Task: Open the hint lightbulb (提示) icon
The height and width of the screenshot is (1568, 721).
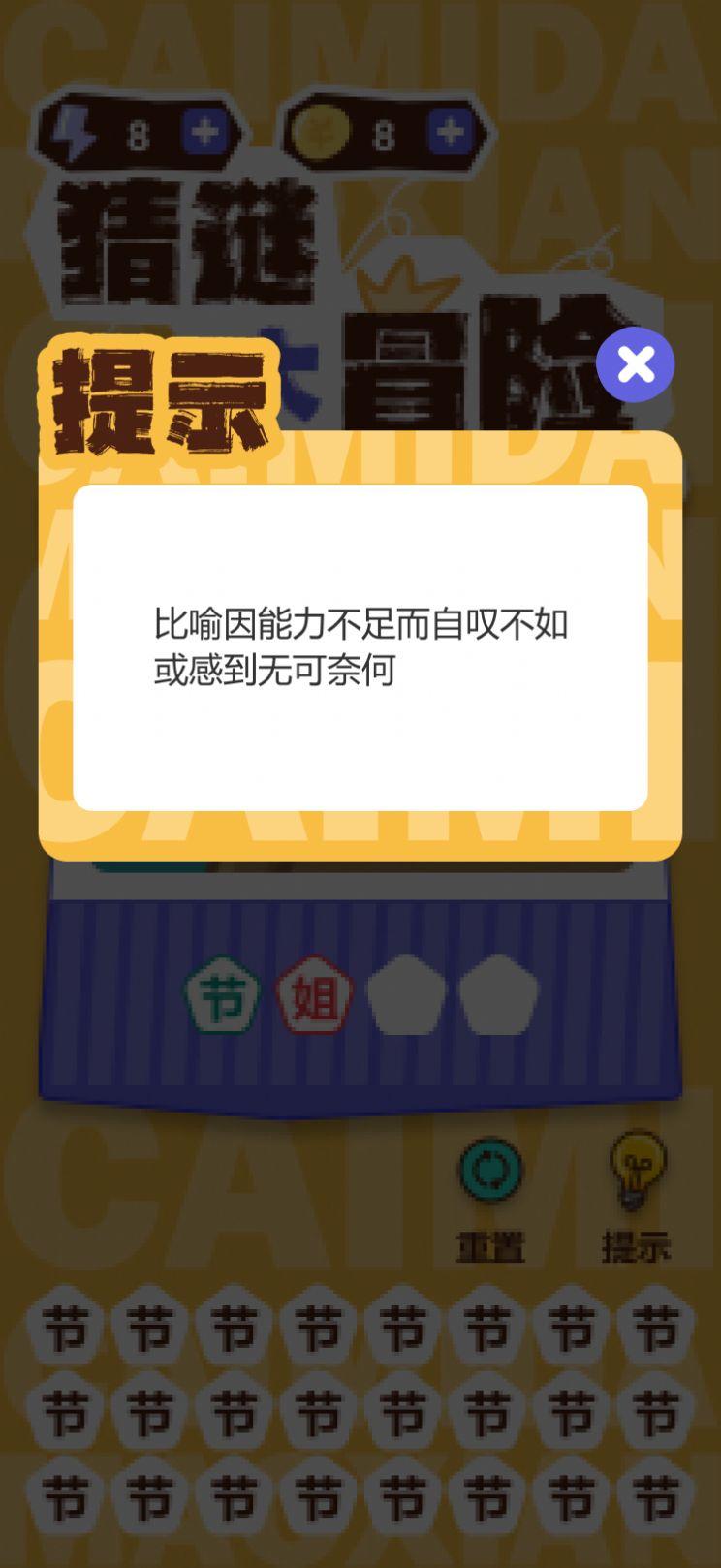Action: coord(637,1173)
